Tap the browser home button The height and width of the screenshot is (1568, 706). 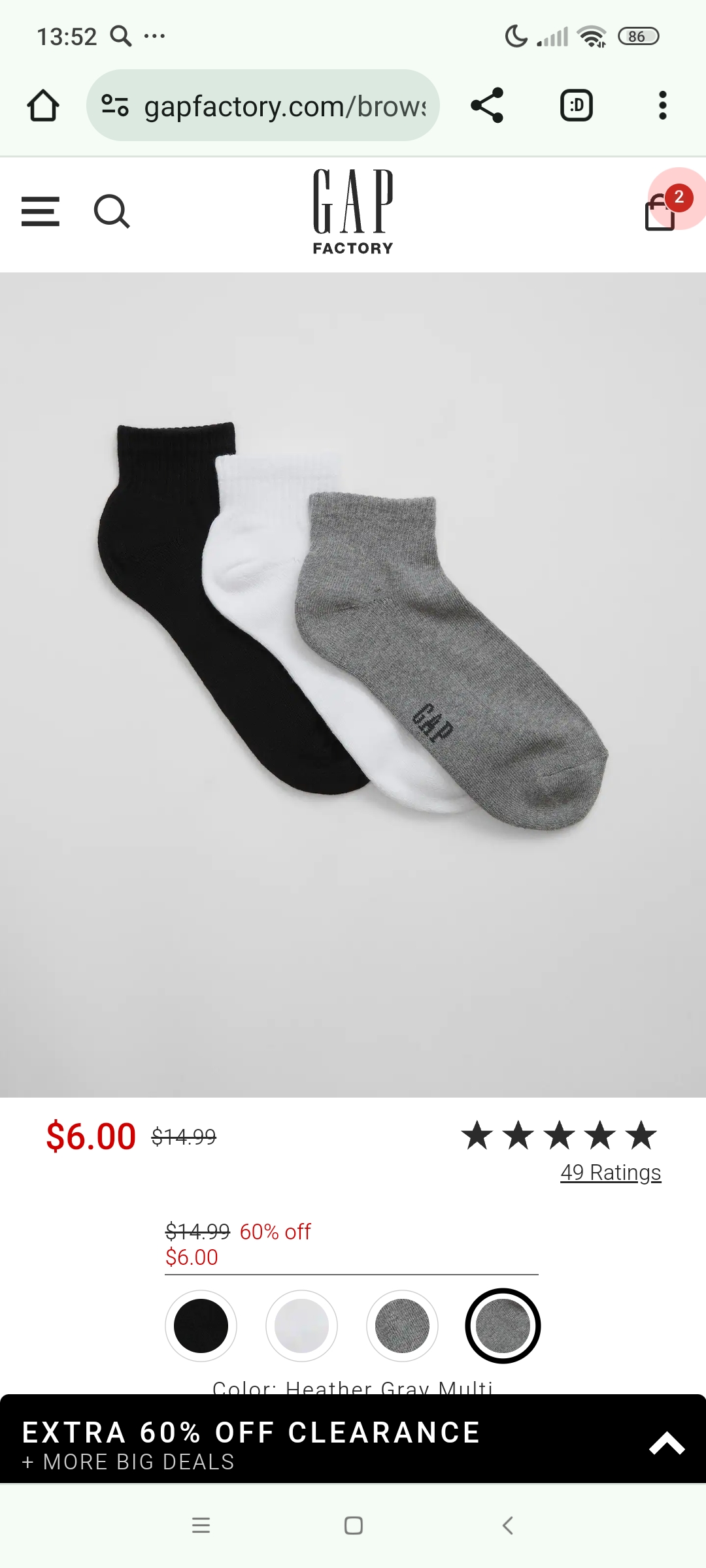[43, 106]
